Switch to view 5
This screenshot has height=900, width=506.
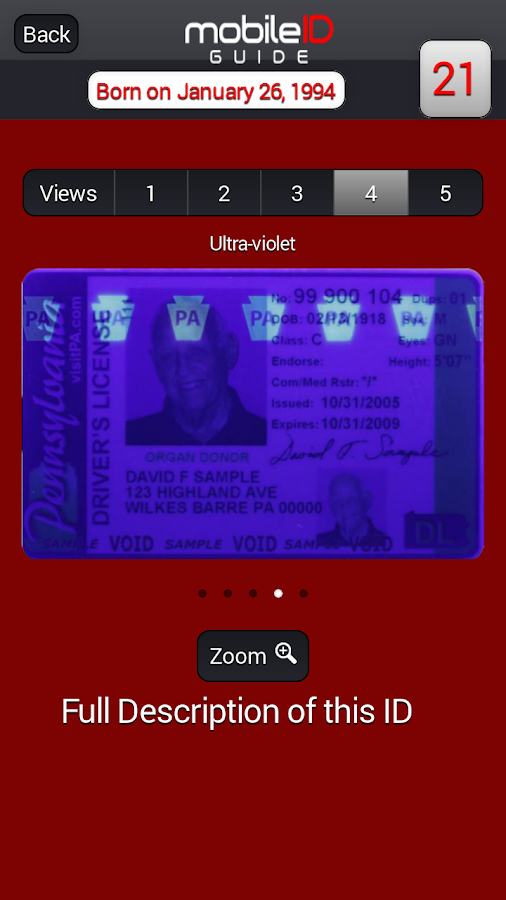point(446,193)
